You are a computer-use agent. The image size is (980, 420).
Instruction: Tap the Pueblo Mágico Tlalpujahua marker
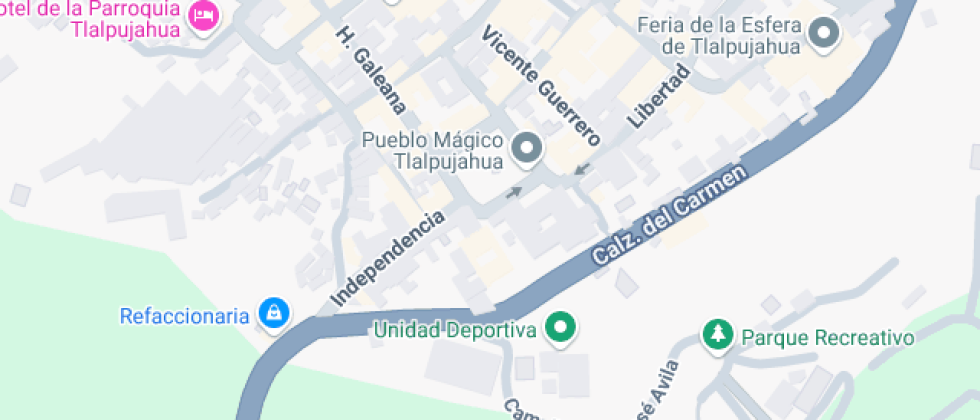pos(526,149)
